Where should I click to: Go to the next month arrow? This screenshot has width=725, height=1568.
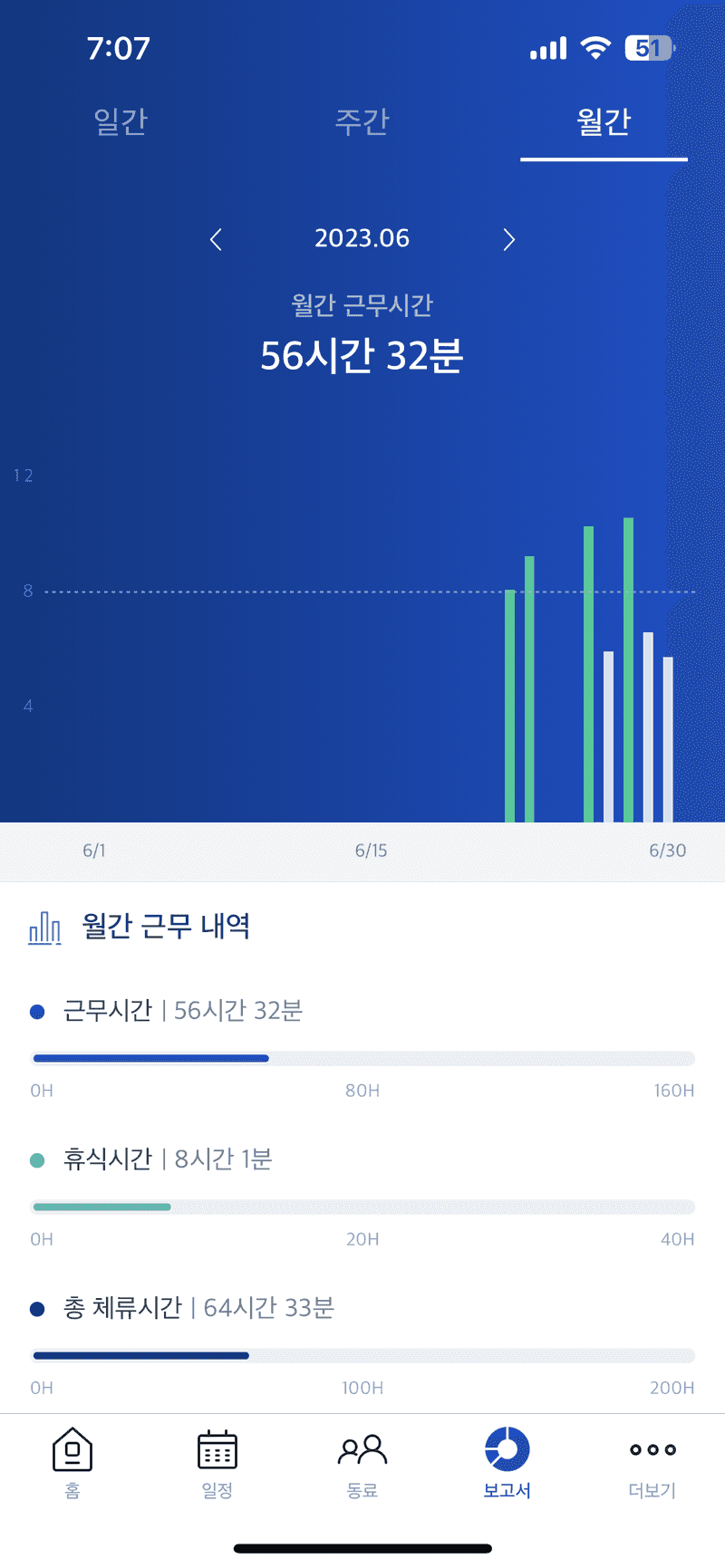coord(508,239)
